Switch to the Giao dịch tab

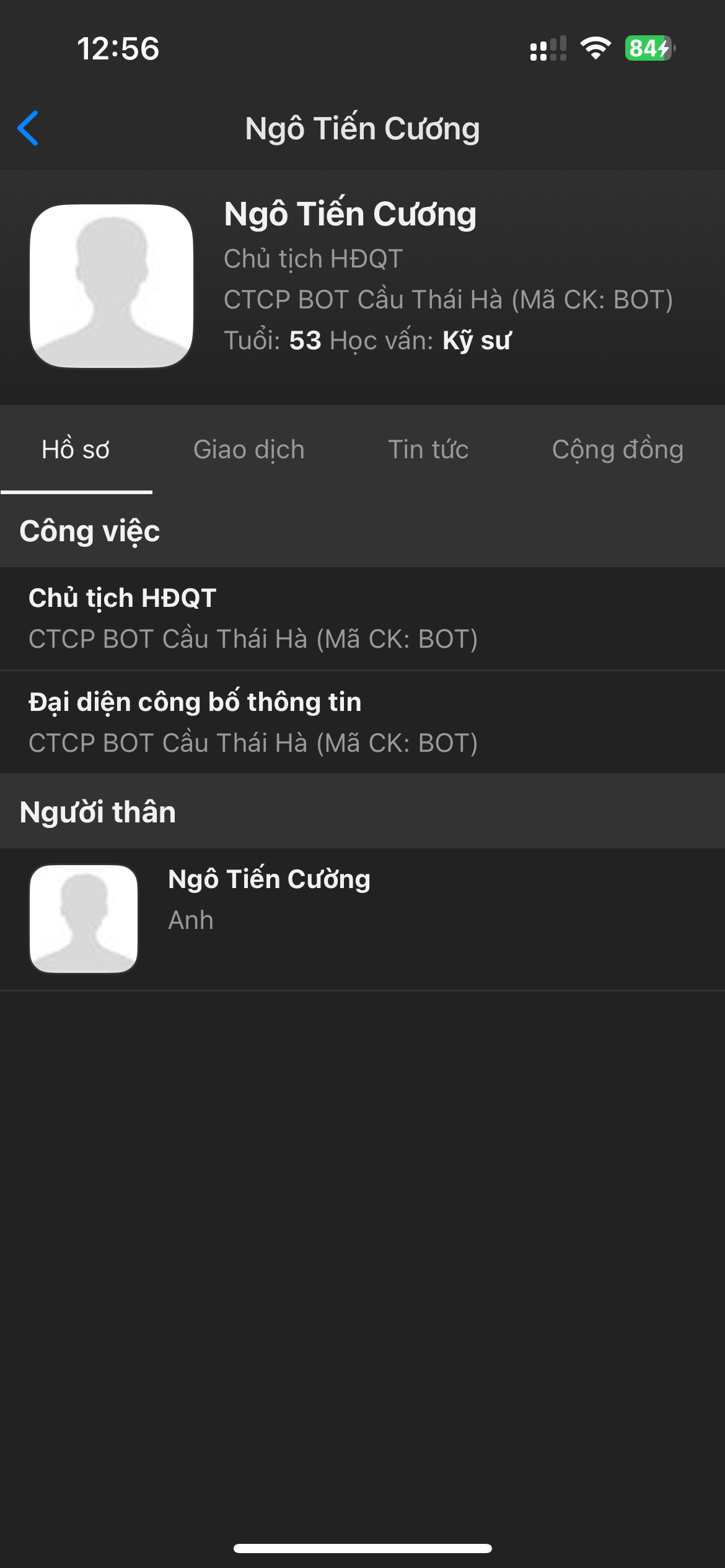[248, 450]
